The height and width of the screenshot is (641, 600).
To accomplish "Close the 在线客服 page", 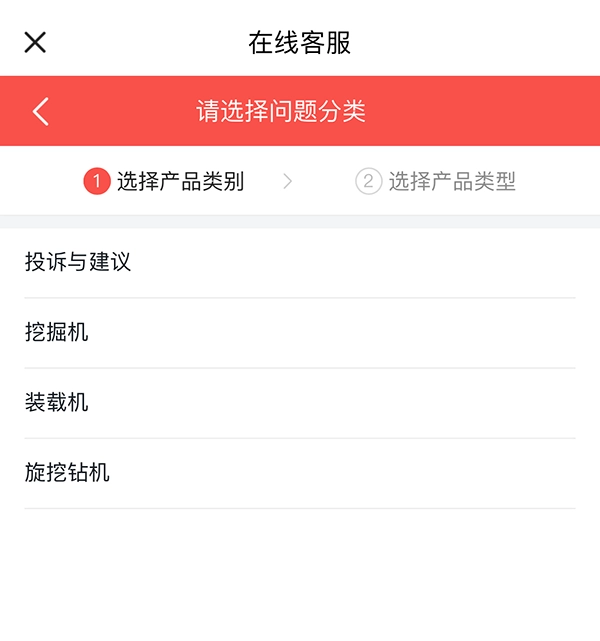I will tap(35, 42).
